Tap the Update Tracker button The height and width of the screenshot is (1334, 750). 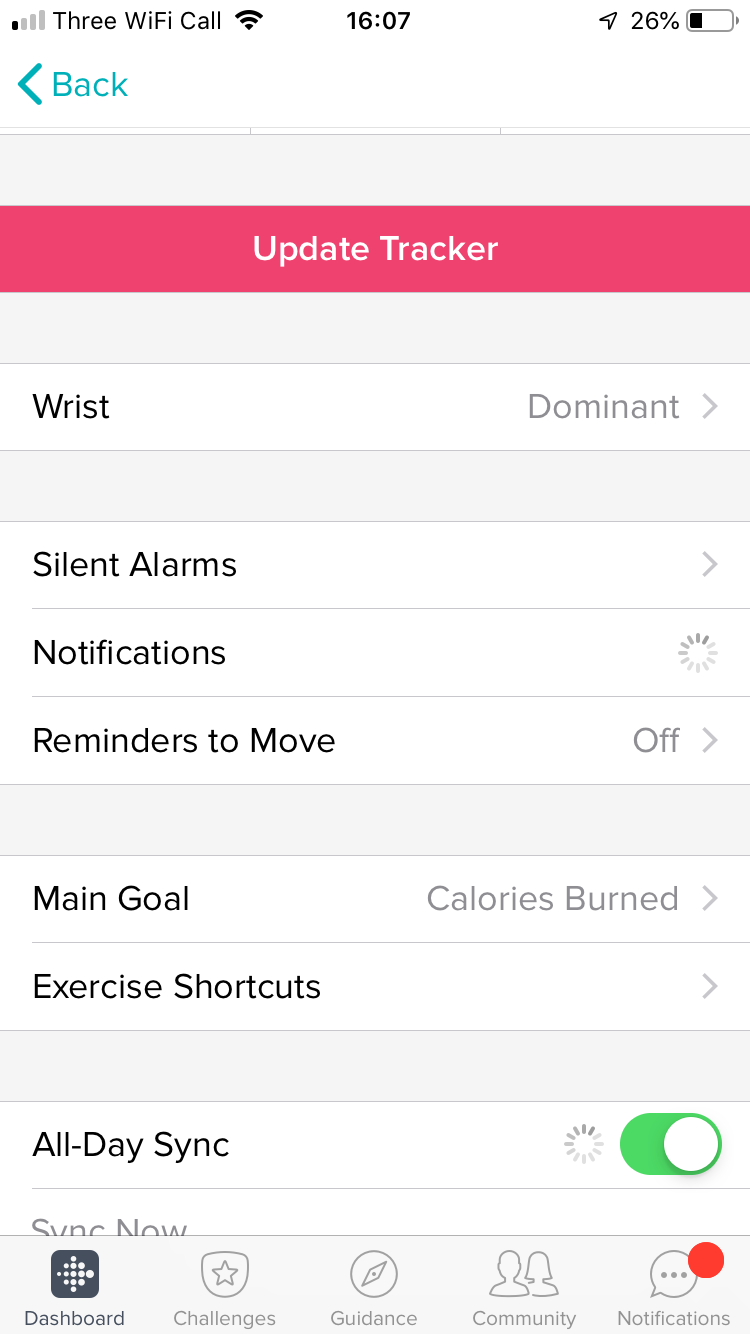pos(375,249)
